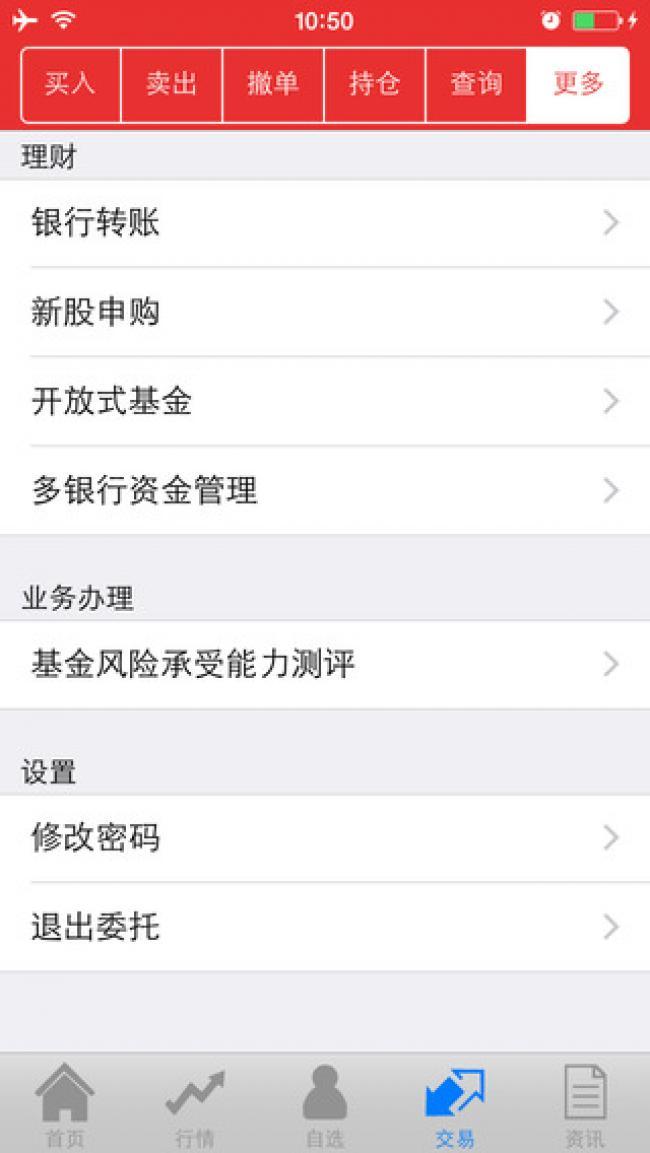This screenshot has height=1153, width=650.
Task: Switch to the 持仓 segment
Action: tap(374, 85)
